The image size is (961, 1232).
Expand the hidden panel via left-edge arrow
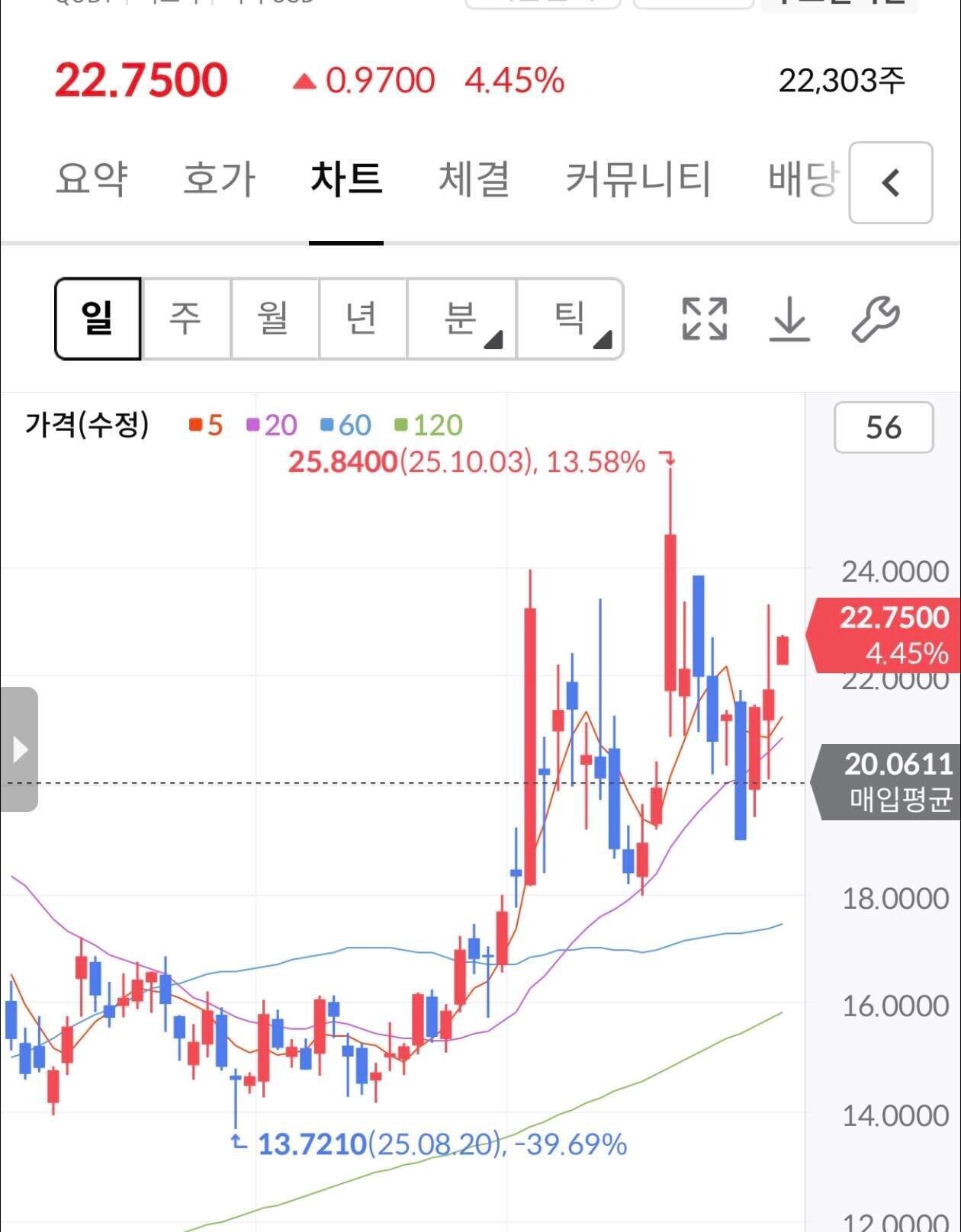18,749
